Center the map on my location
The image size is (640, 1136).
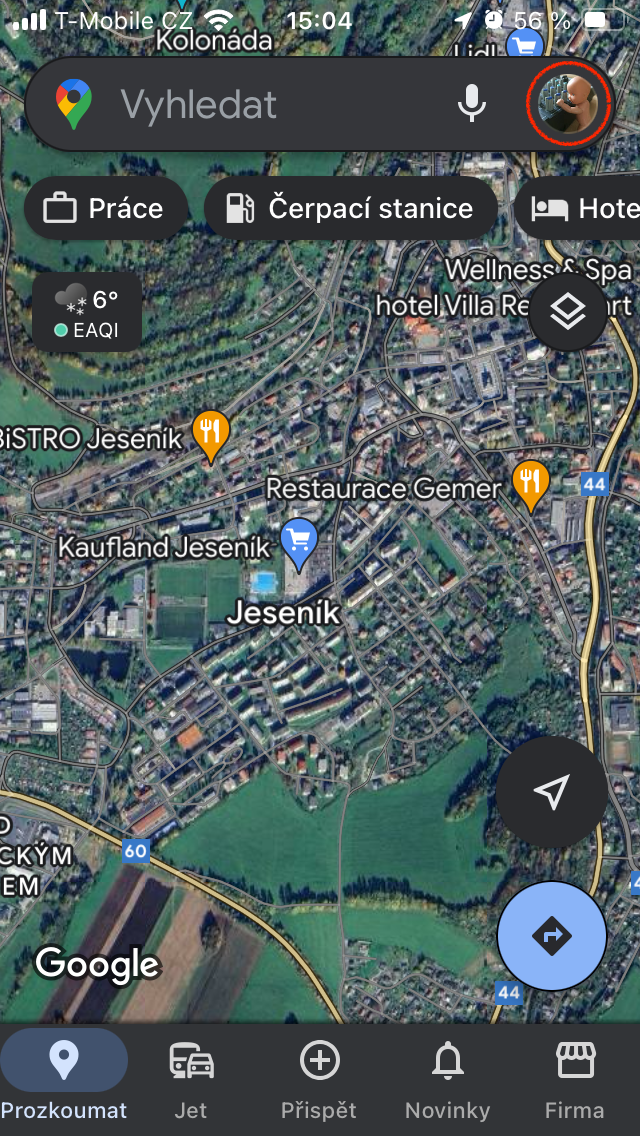(x=551, y=791)
